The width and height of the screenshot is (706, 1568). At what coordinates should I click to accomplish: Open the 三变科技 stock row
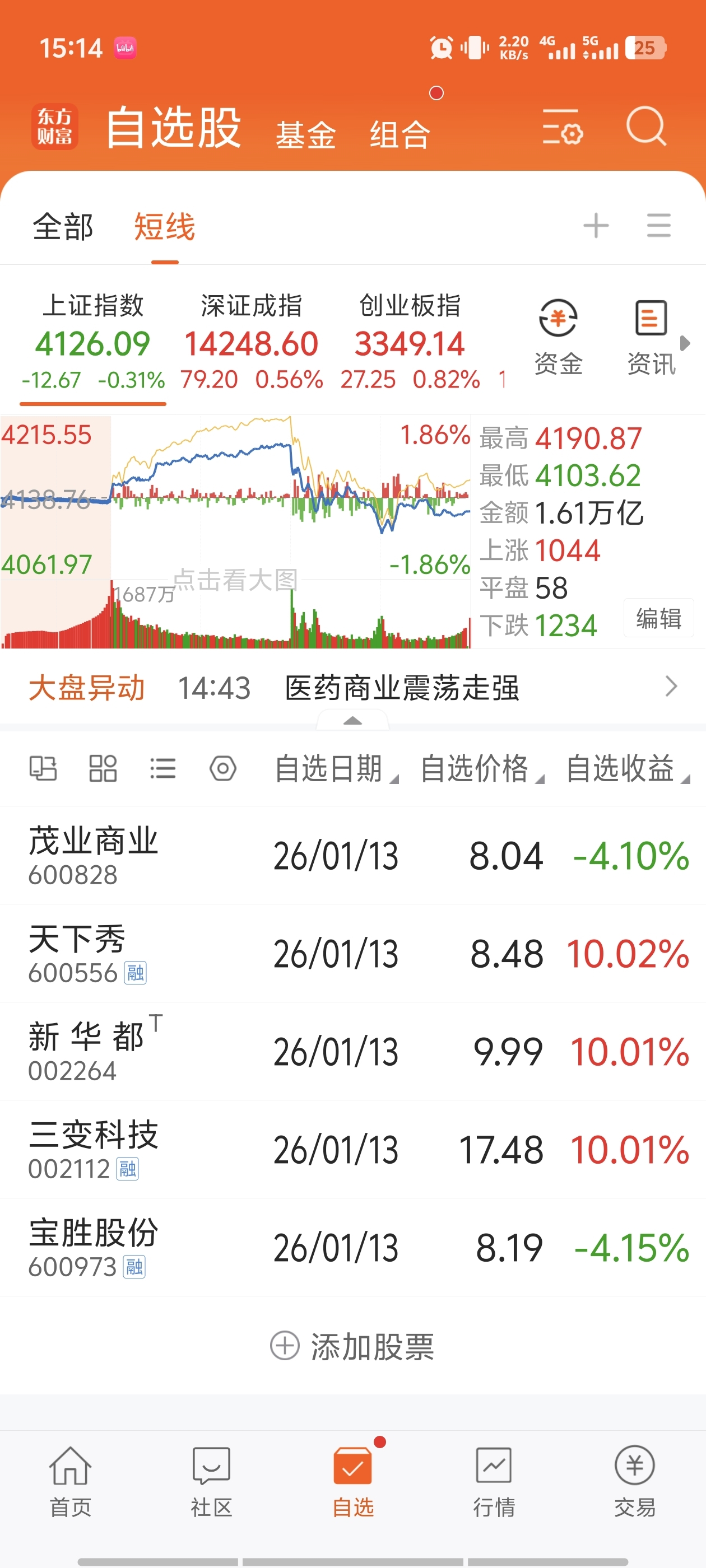coord(352,1149)
